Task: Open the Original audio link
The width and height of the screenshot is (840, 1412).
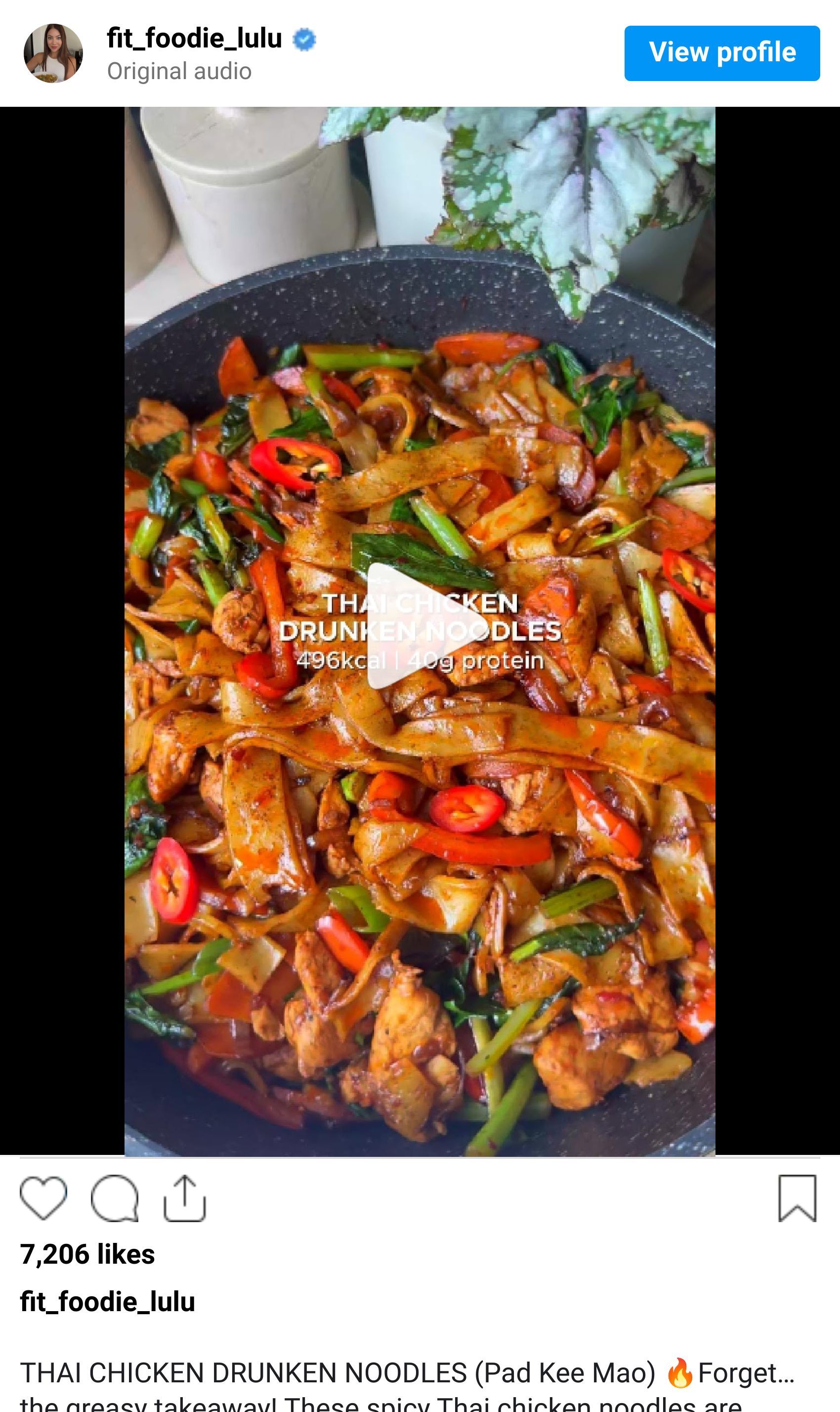Action: 179,71
